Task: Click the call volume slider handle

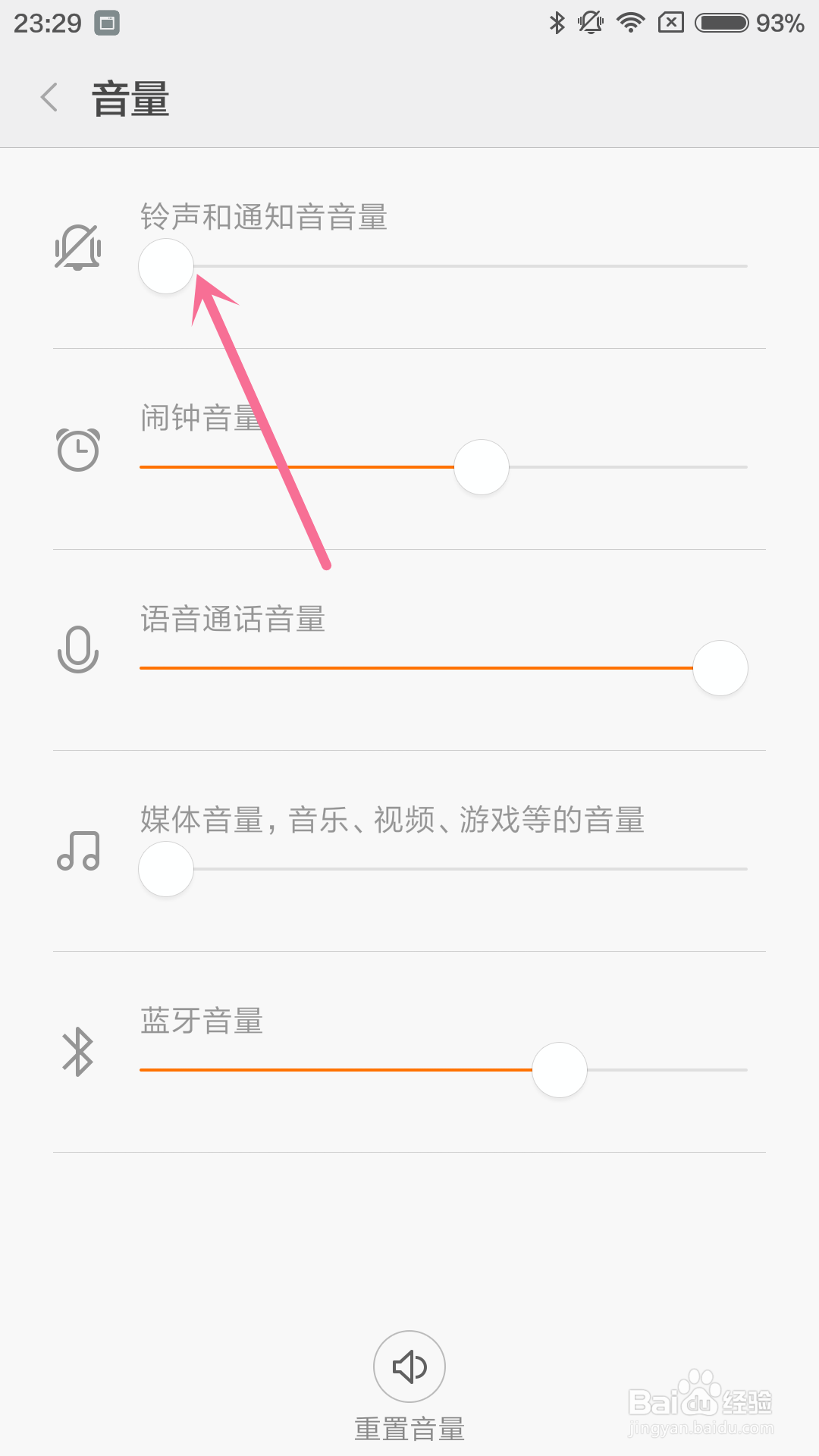Action: 719,668
